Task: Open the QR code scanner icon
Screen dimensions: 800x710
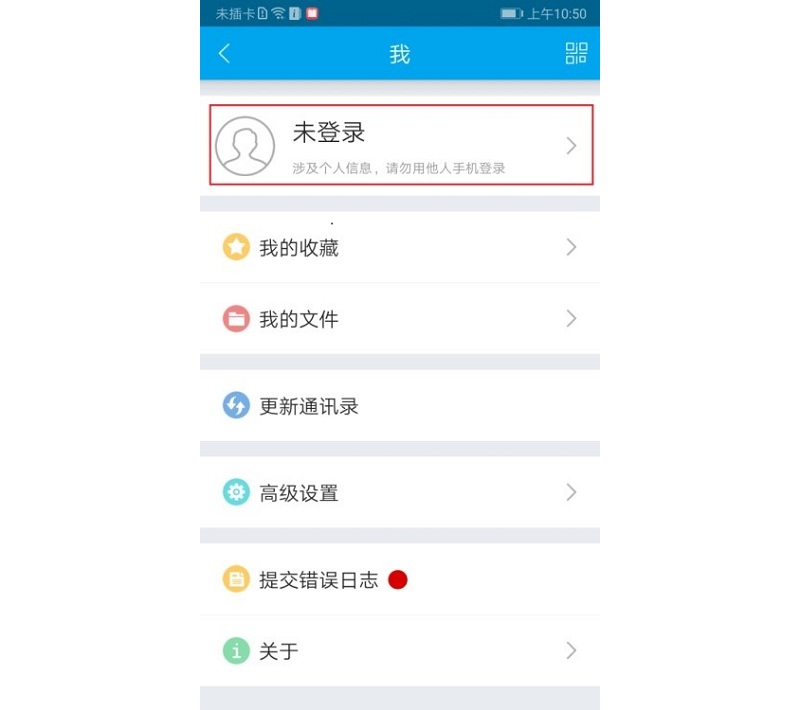Action: [576, 54]
